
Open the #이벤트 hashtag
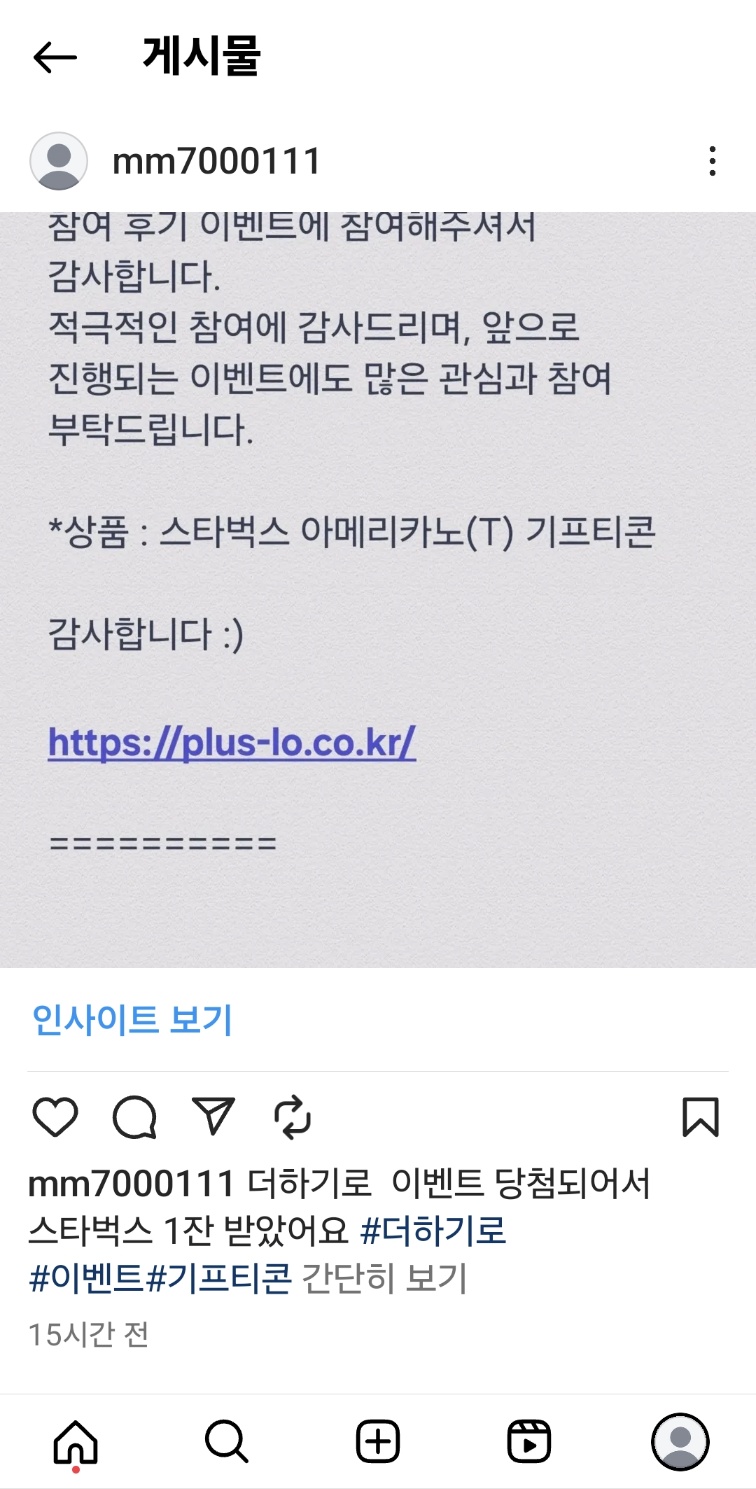pyautogui.click(x=87, y=1278)
